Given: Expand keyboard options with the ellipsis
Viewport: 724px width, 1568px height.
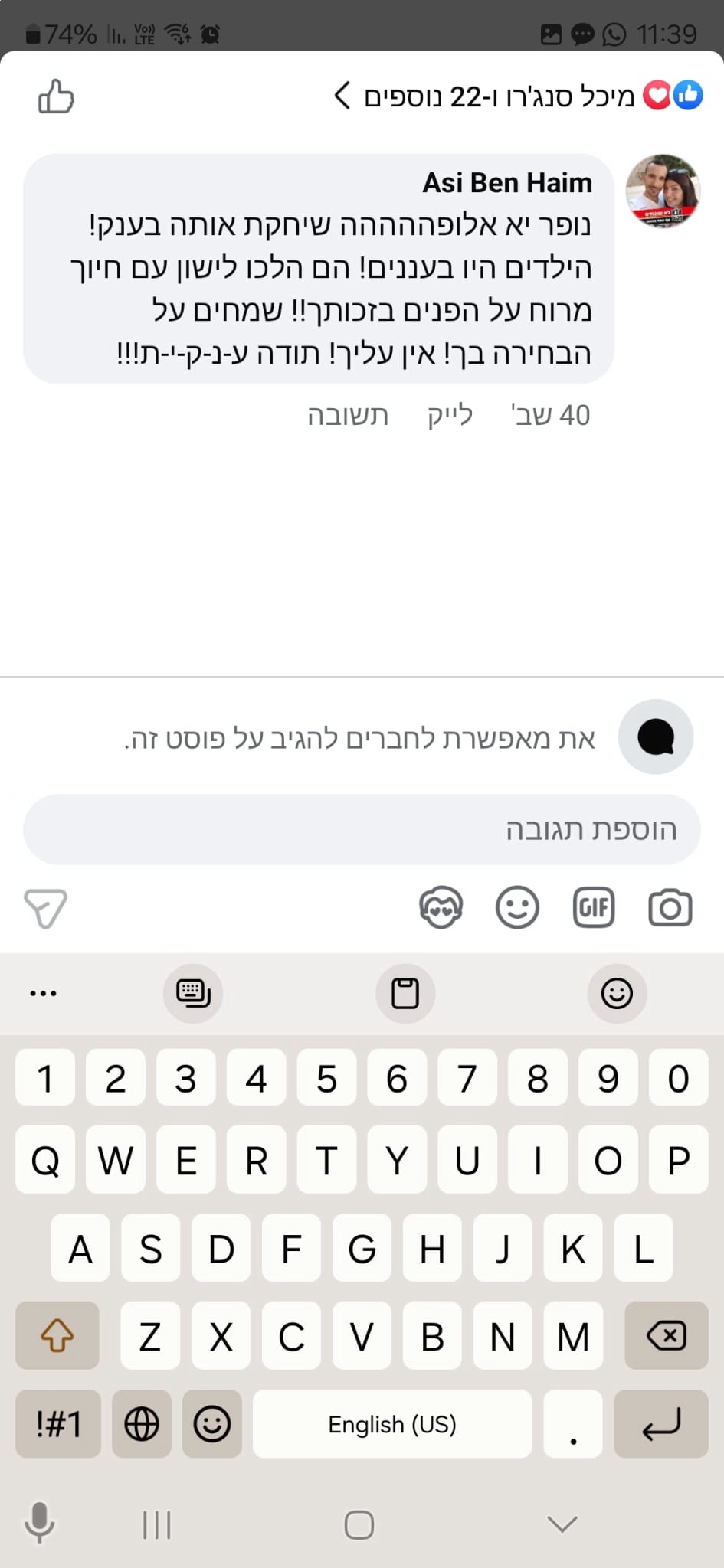Looking at the screenshot, I should point(43,991).
